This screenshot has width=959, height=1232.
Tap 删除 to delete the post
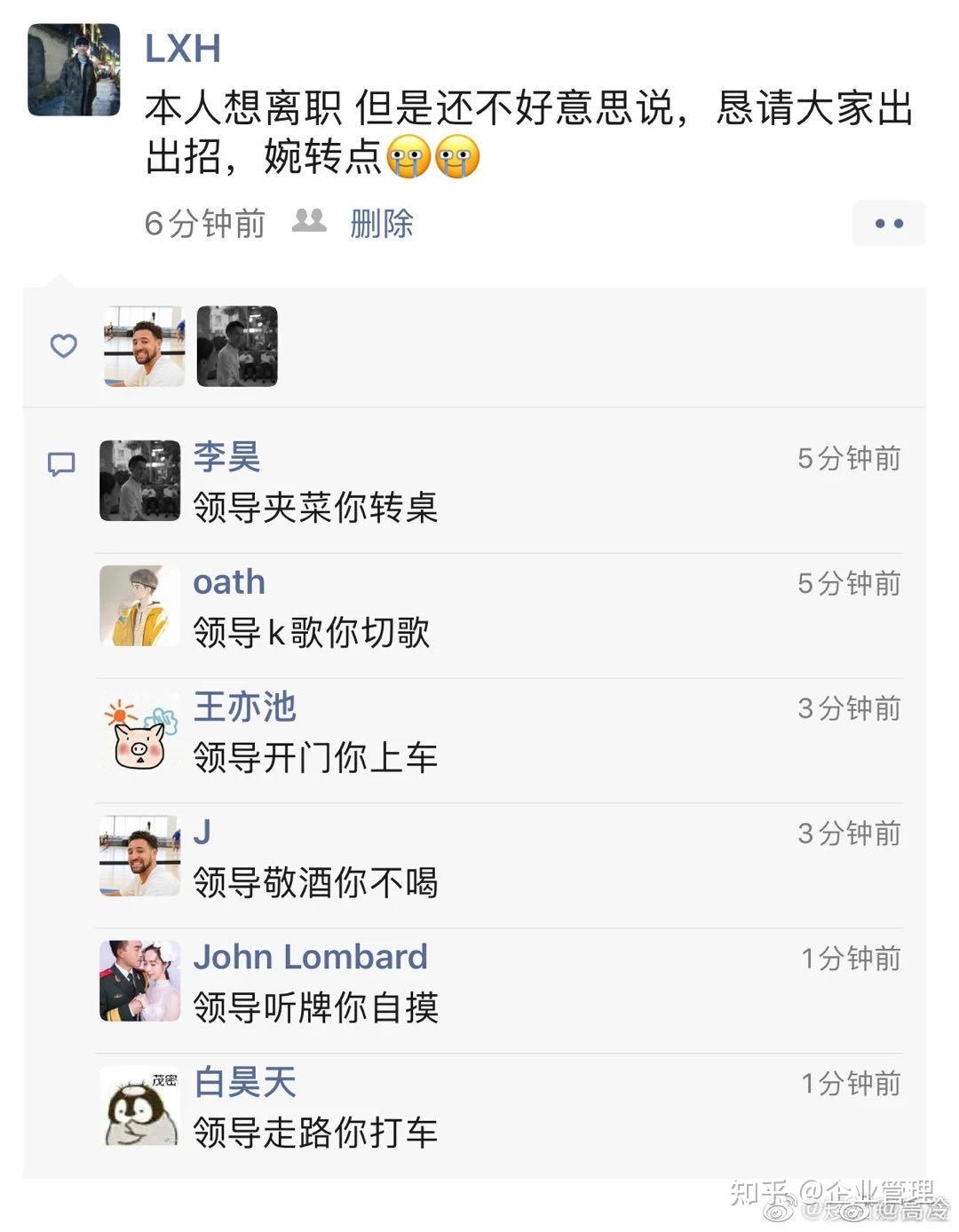[381, 224]
